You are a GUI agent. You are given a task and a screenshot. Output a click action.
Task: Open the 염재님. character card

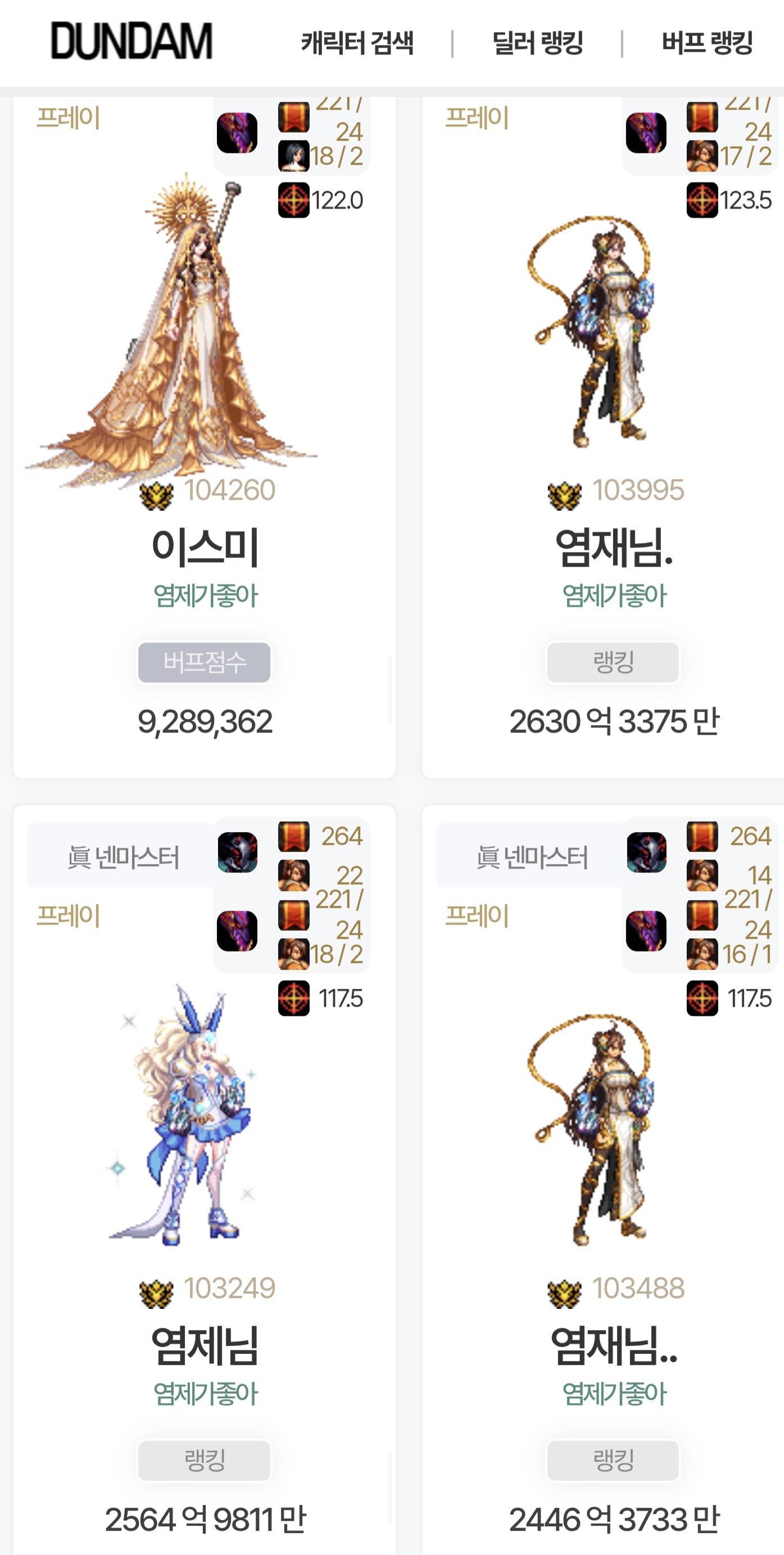(614, 547)
